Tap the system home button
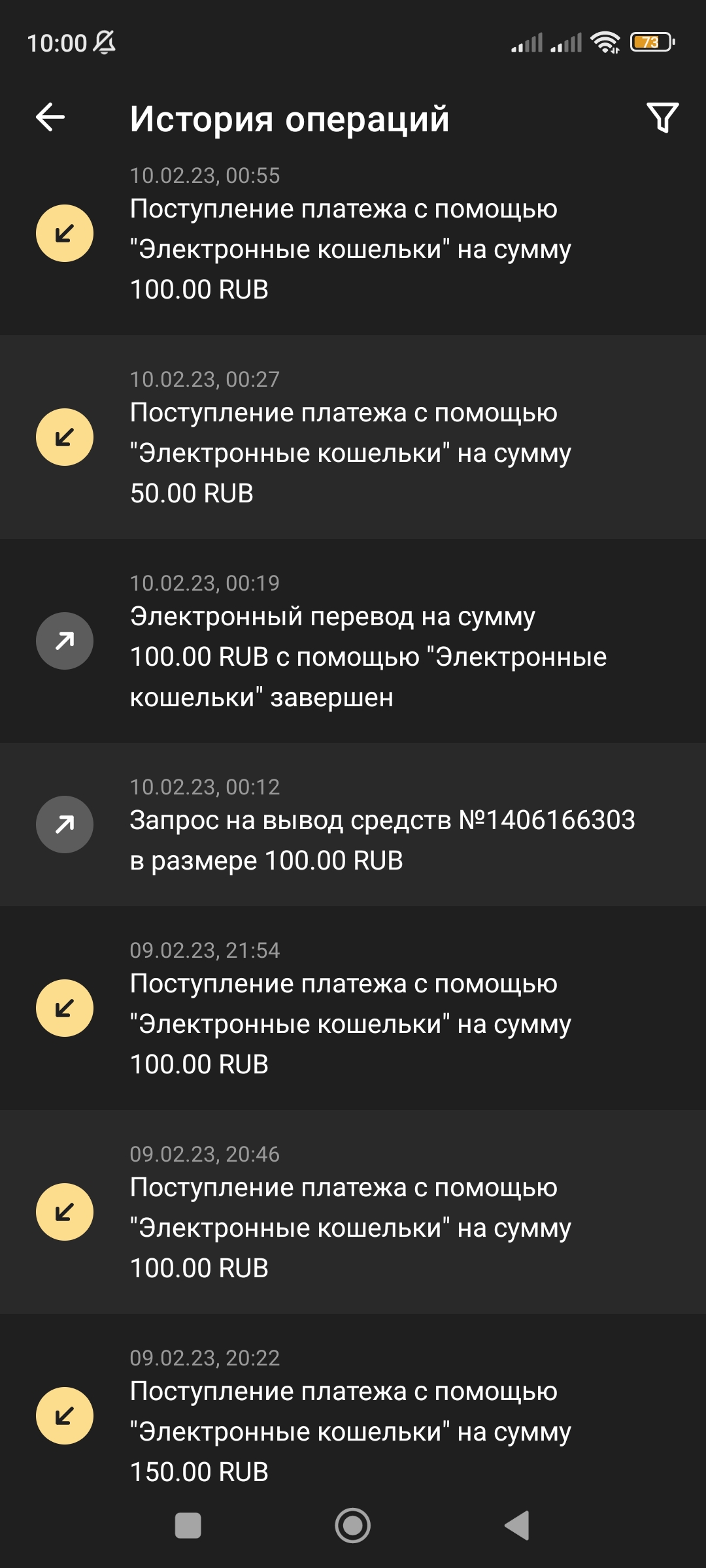 click(x=353, y=1526)
